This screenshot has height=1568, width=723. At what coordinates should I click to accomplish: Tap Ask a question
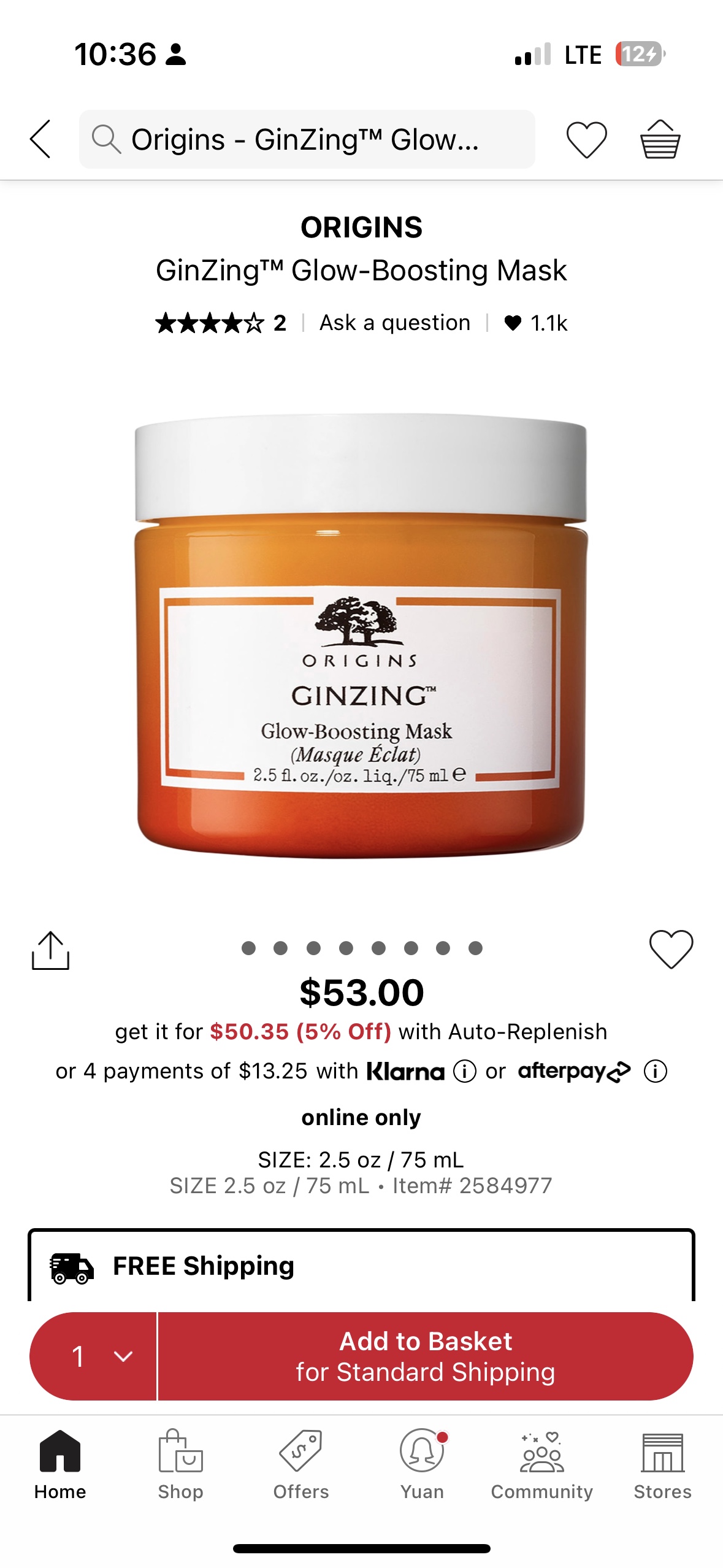coord(395,323)
